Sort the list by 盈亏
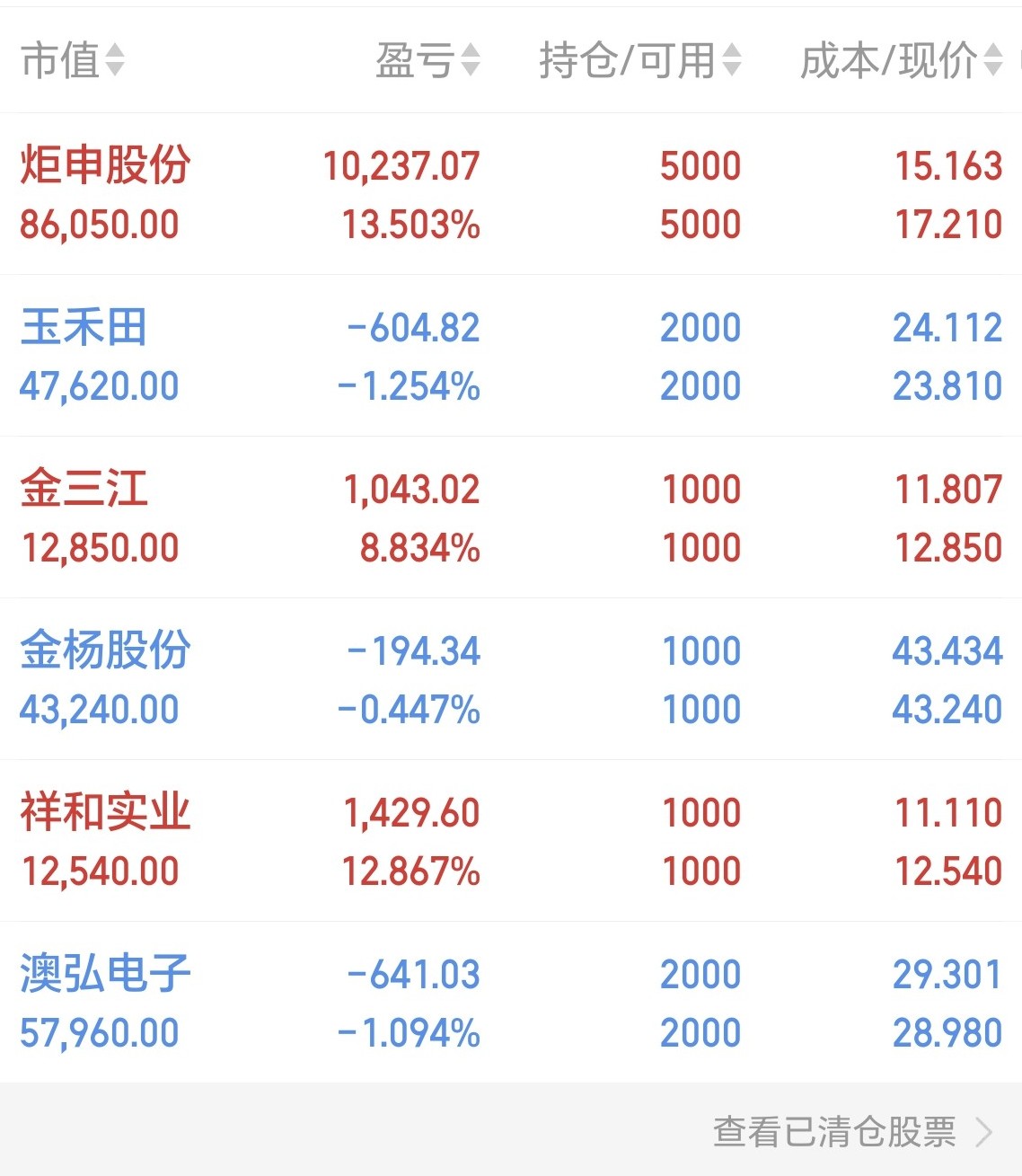1022x1176 pixels. (x=427, y=61)
